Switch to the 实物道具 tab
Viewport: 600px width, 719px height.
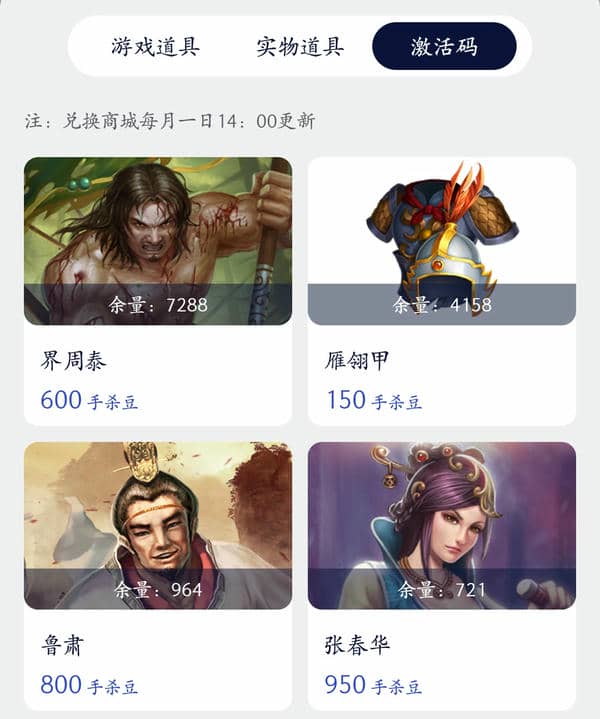coord(300,46)
